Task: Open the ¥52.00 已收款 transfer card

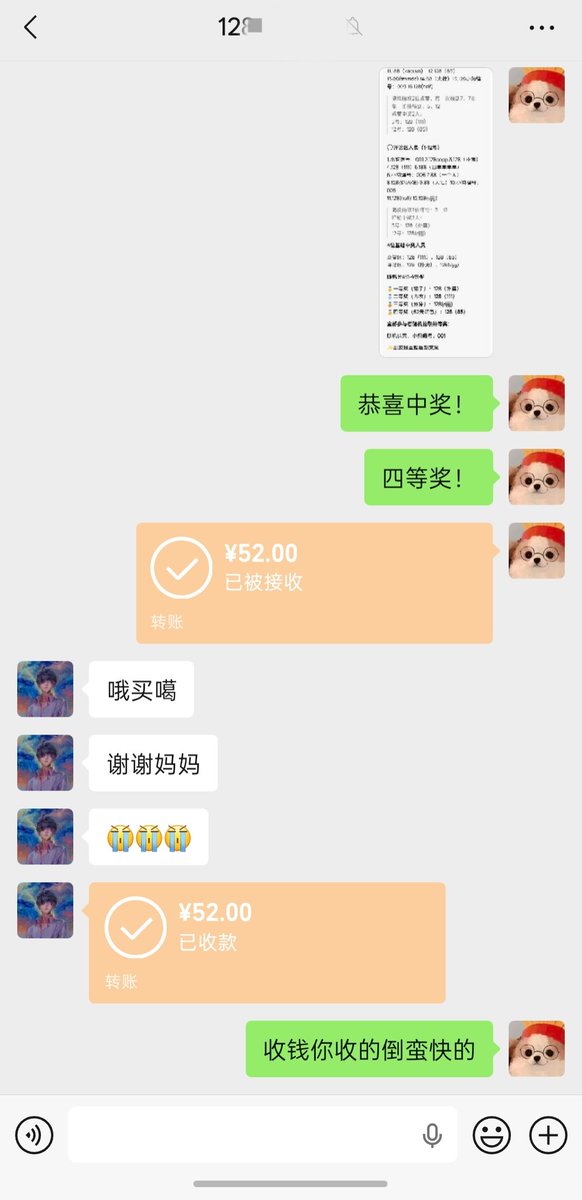Action: click(267, 943)
